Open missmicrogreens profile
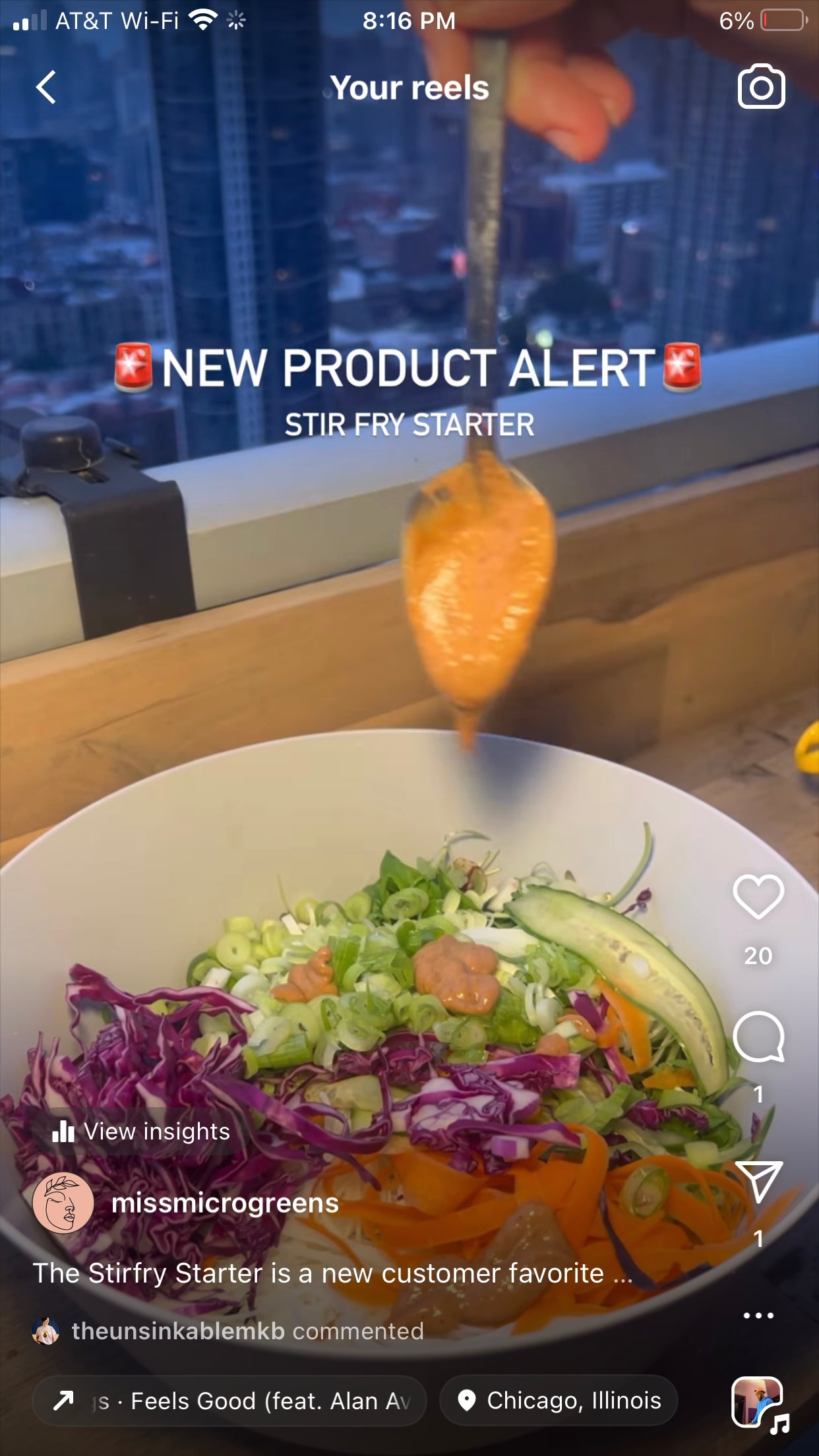819x1456 pixels. point(224,1203)
